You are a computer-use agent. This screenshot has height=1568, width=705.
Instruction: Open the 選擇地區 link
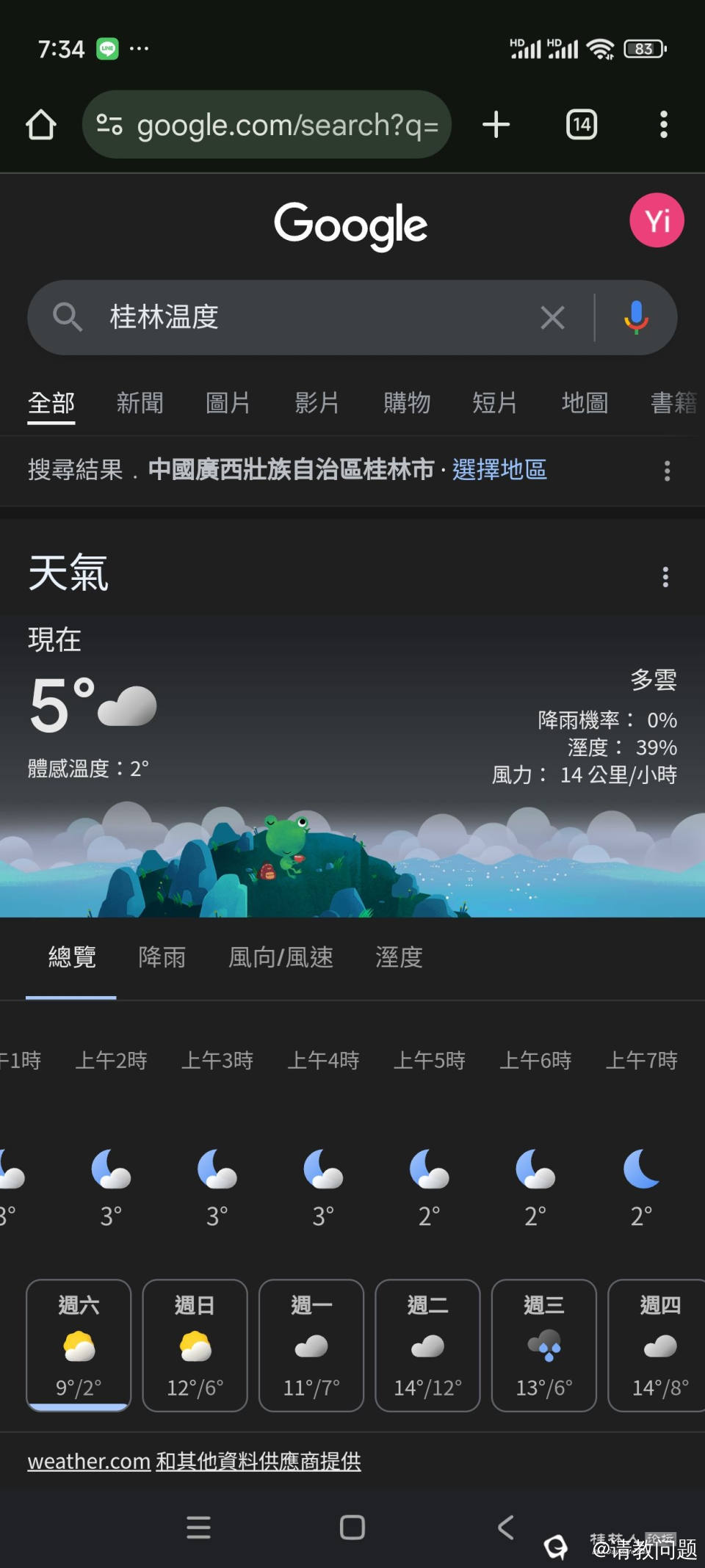tap(499, 470)
